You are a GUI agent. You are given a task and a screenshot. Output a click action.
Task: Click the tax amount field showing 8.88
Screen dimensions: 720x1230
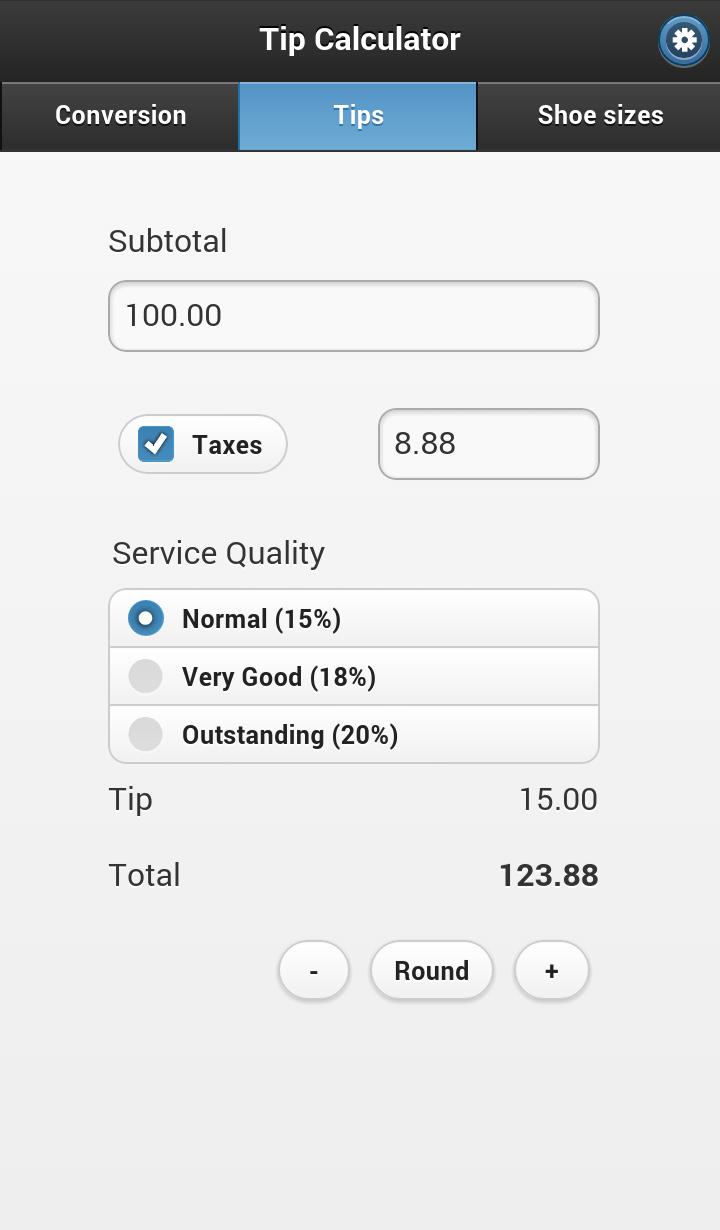488,444
